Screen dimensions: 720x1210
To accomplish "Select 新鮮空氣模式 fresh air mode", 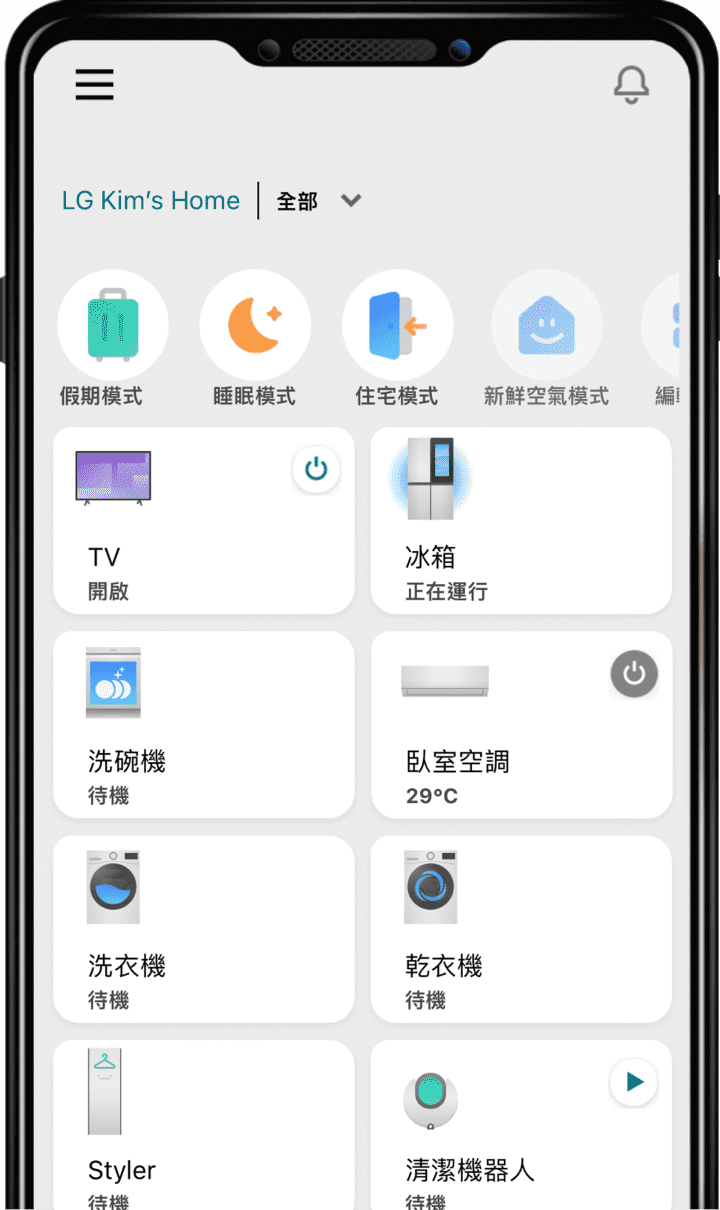I will [546, 326].
